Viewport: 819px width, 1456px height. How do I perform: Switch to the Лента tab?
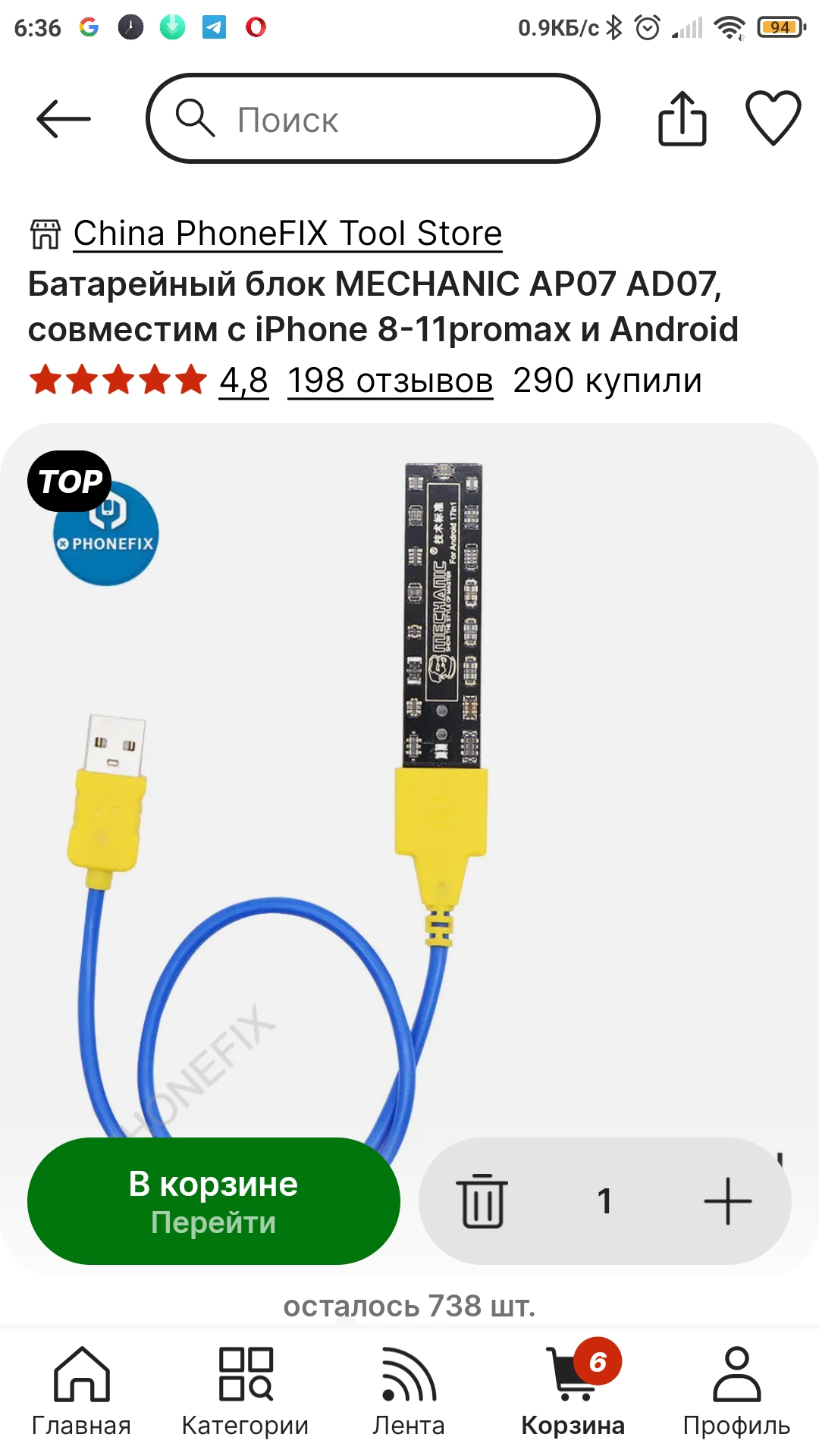click(x=409, y=1392)
